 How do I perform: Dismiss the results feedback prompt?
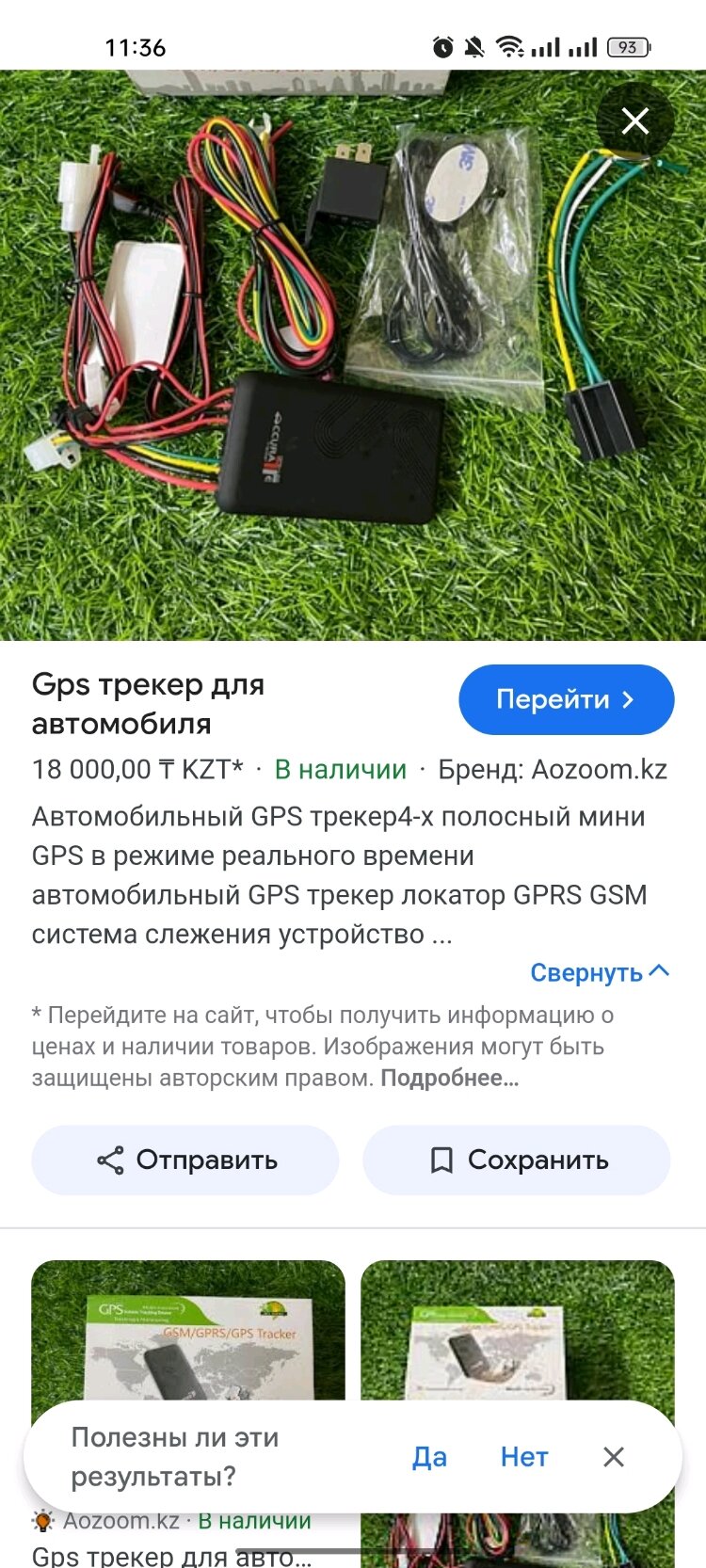(614, 1457)
